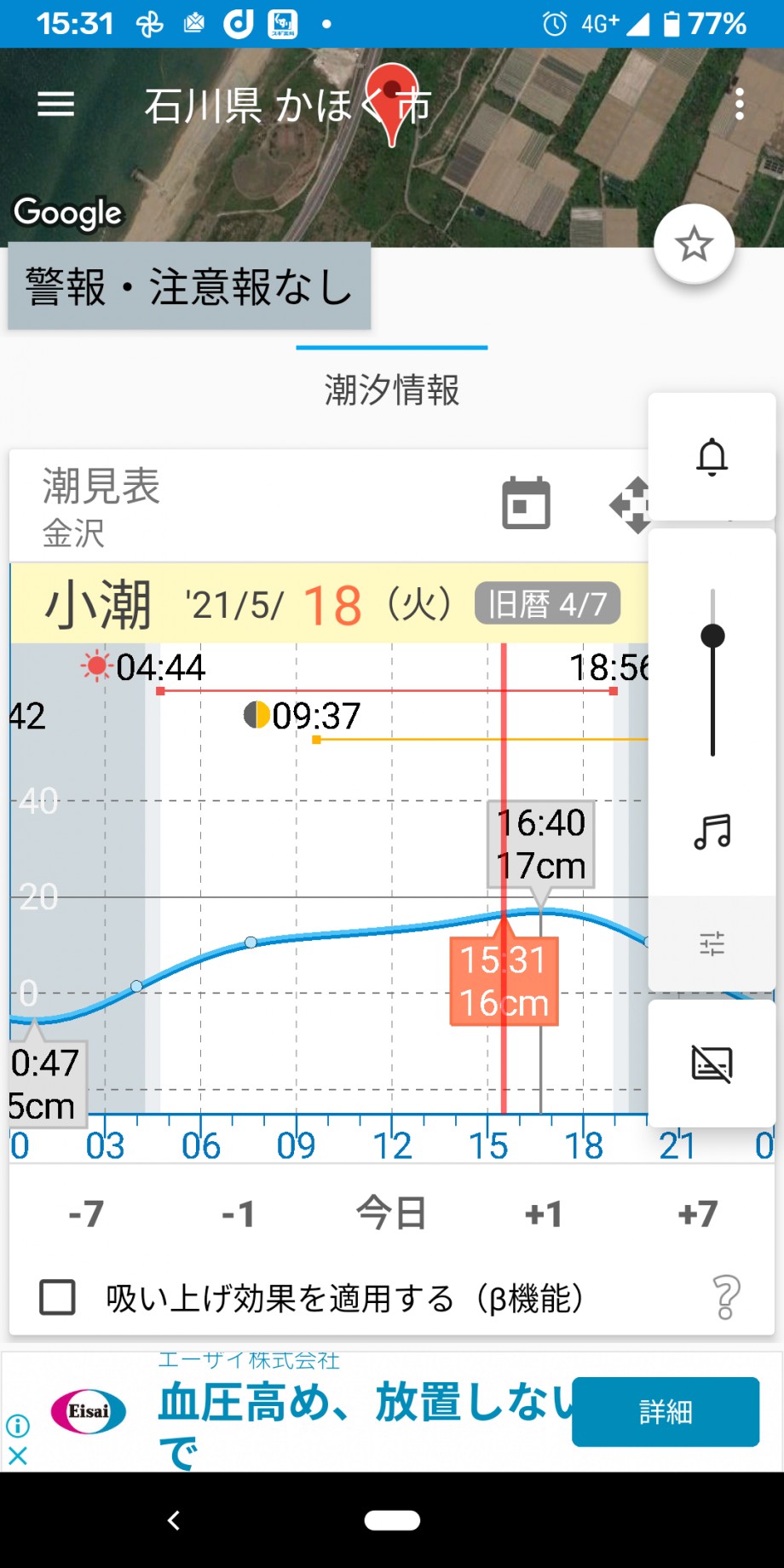Image resolution: width=784 pixels, height=1568 pixels.
Task: Go back seven days with -7
Action: 86,1213
